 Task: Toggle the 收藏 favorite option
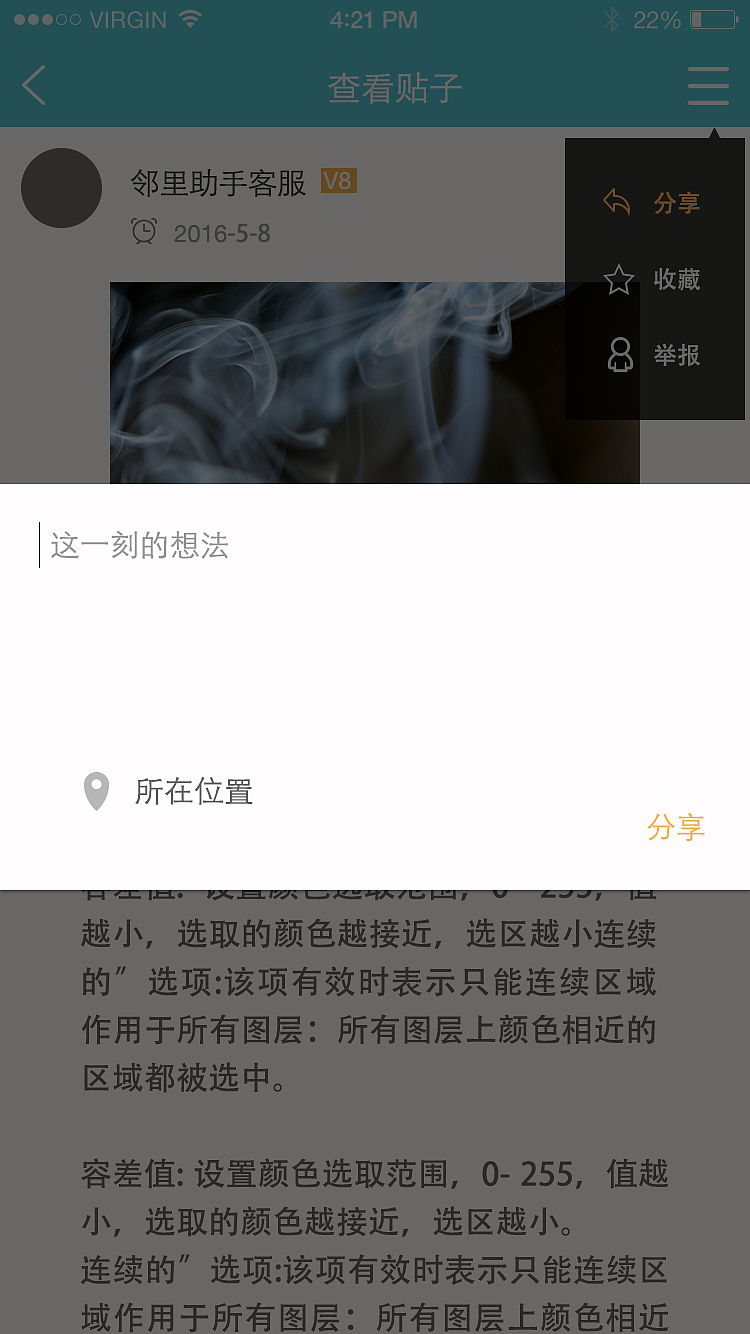pos(676,279)
